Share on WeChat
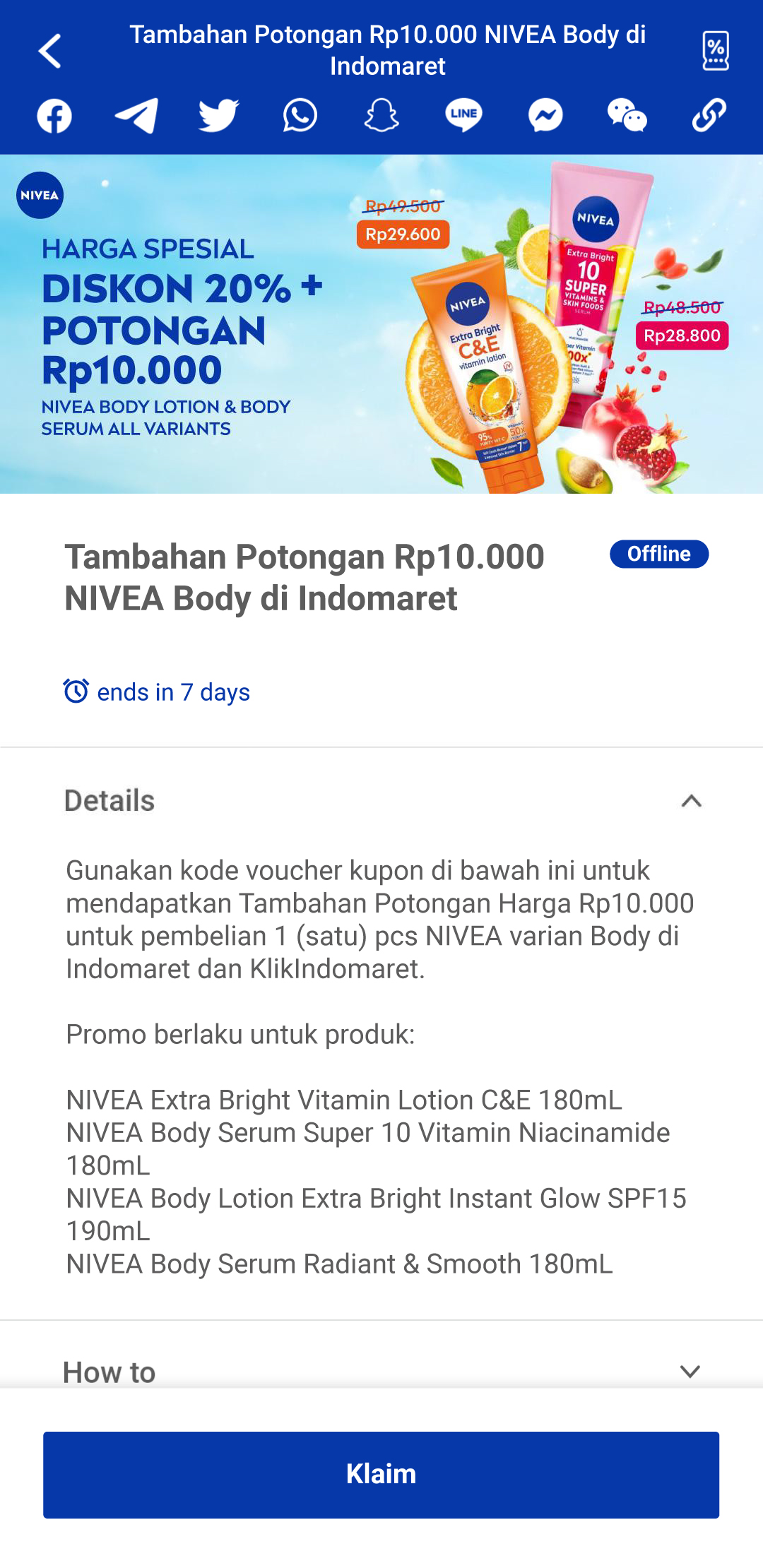This screenshot has height=1568, width=763. [x=627, y=116]
